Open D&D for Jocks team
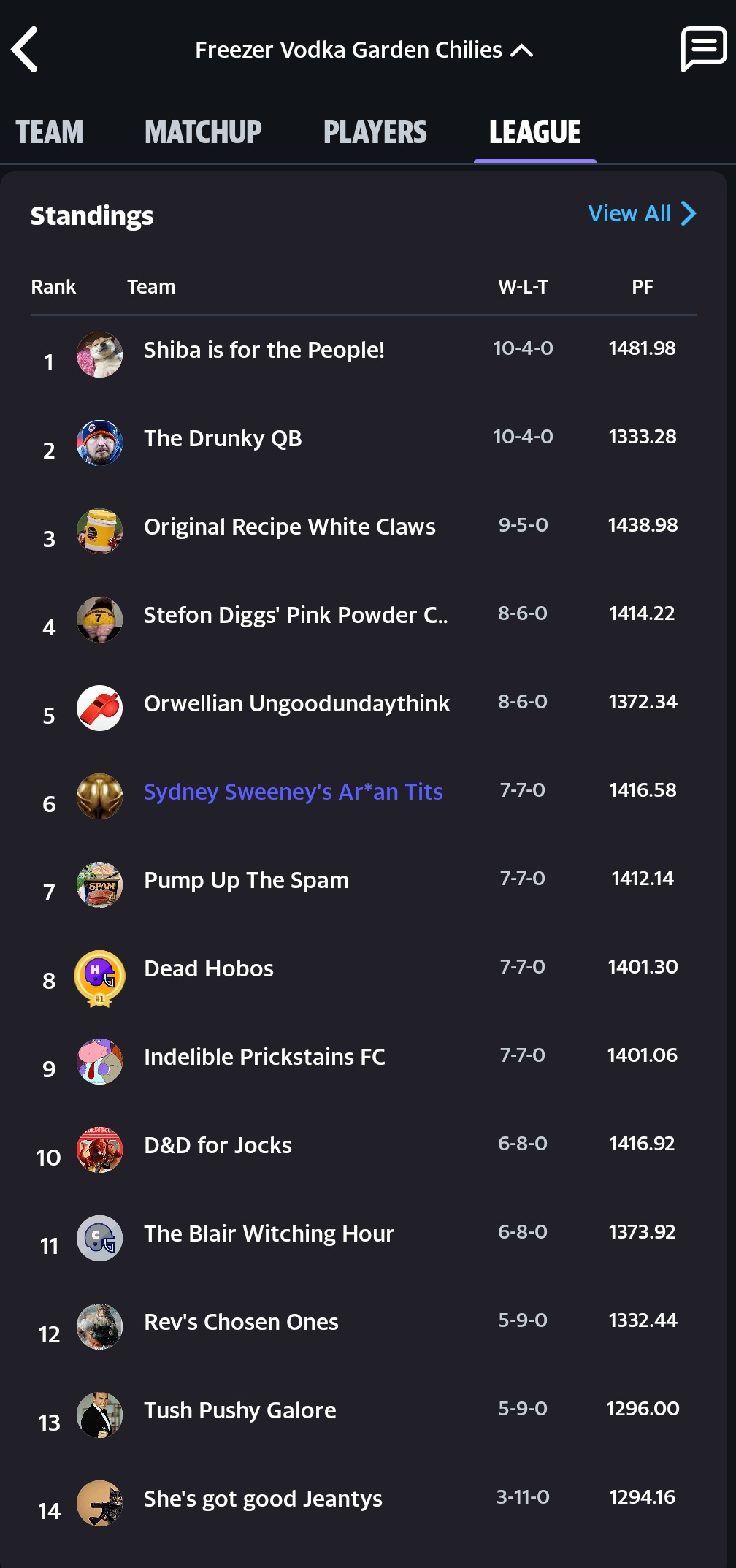The height and width of the screenshot is (1568, 736). (x=218, y=1146)
